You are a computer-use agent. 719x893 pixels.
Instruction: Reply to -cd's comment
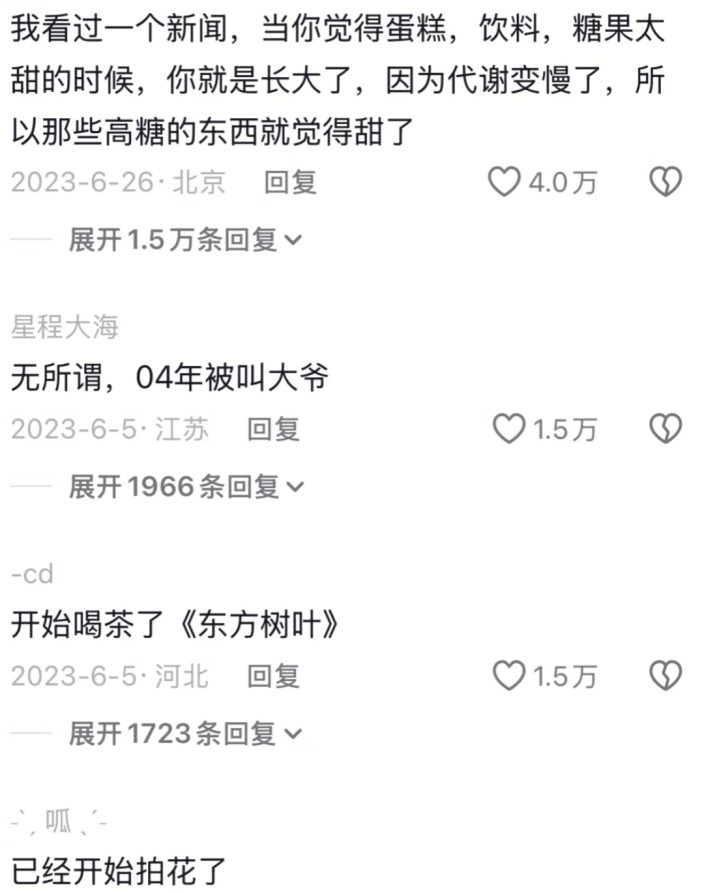[x=273, y=676]
